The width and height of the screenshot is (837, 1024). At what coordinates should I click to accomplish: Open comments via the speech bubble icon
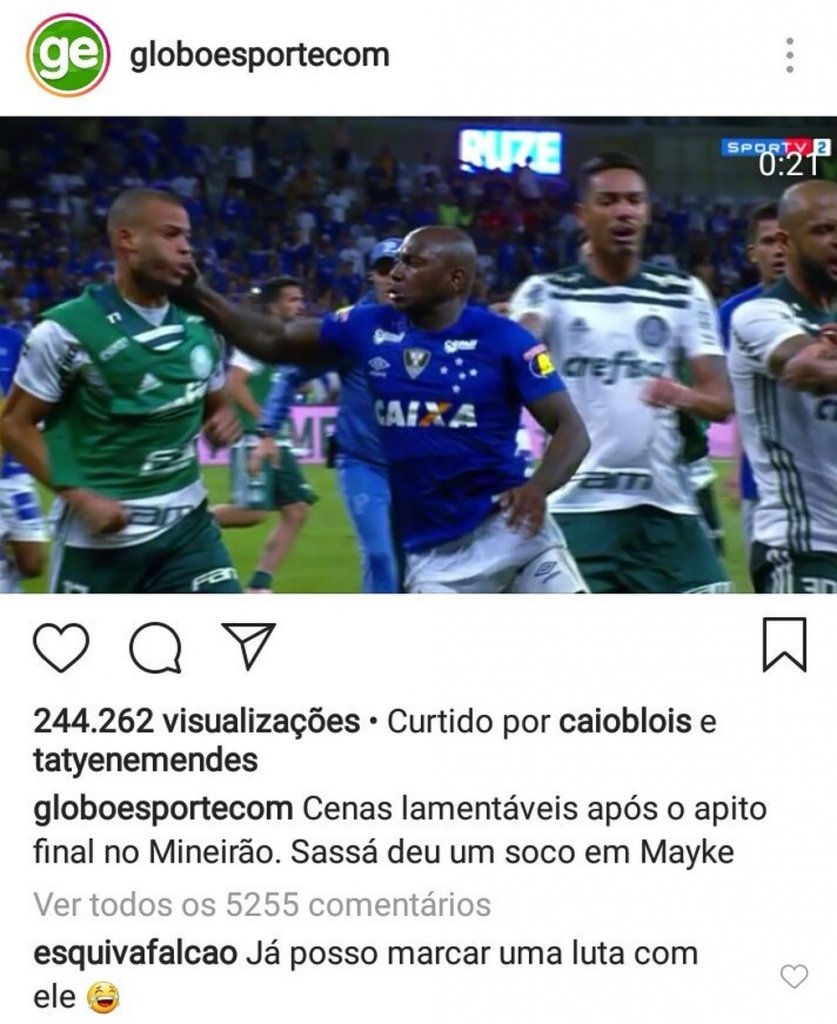click(x=156, y=648)
